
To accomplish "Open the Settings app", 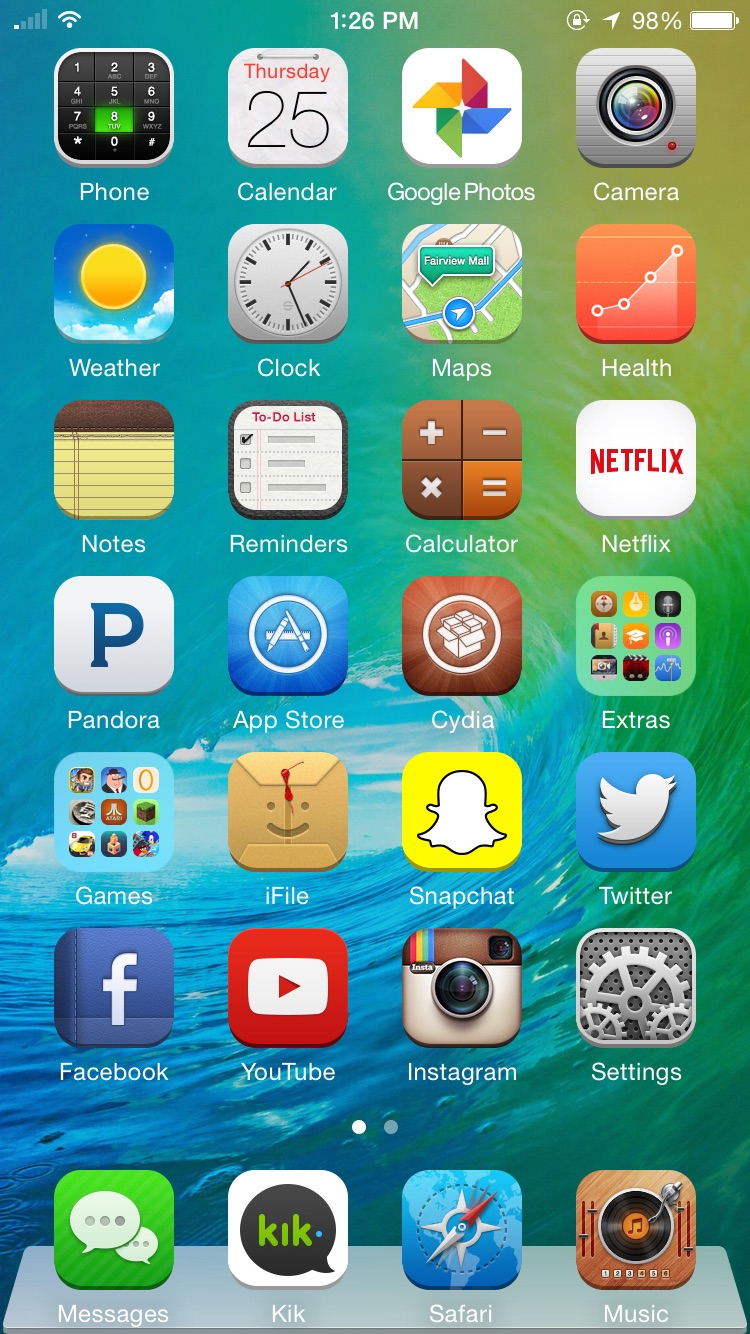I will coord(636,988).
